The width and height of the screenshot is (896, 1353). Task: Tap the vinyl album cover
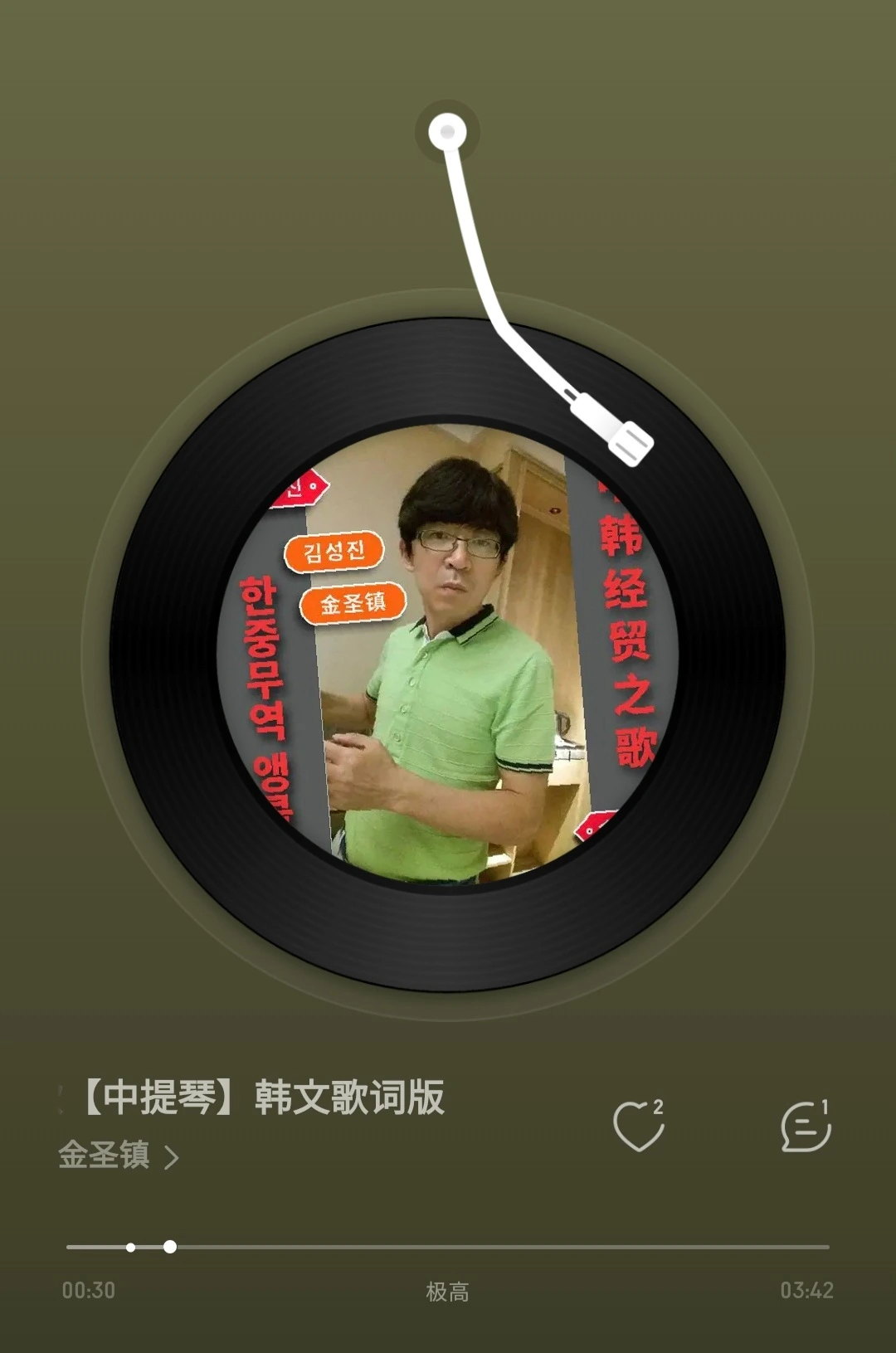[x=448, y=655]
